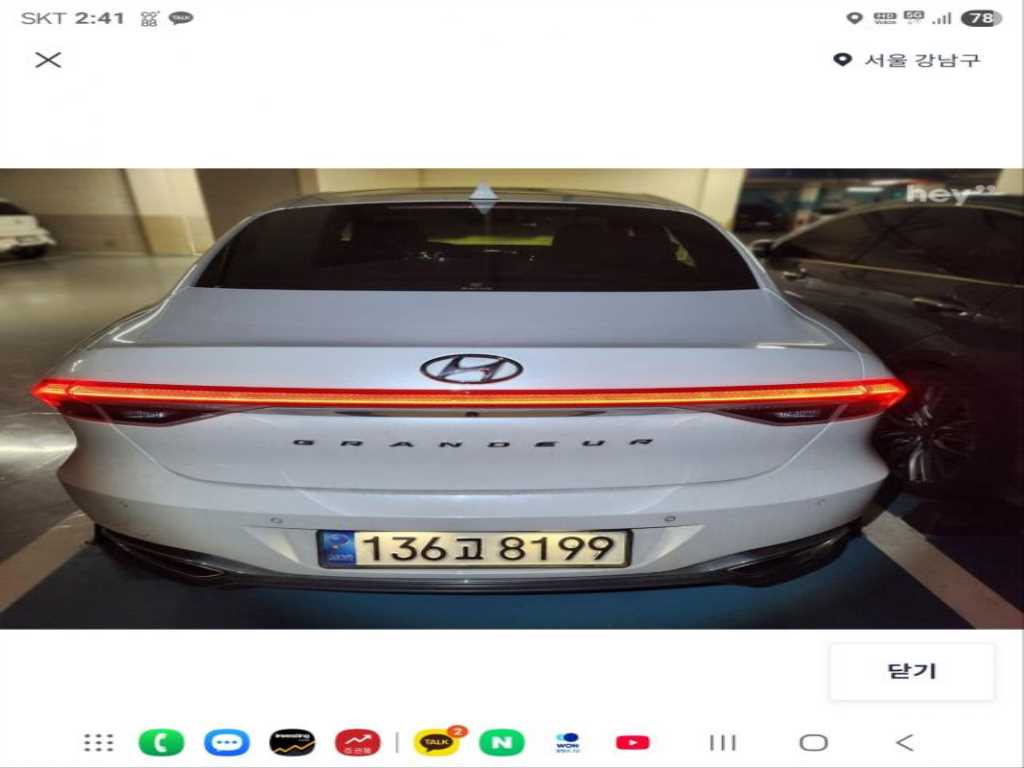The image size is (1024, 768).
Task: Launch the Naver app from the taskbar
Action: (501, 742)
